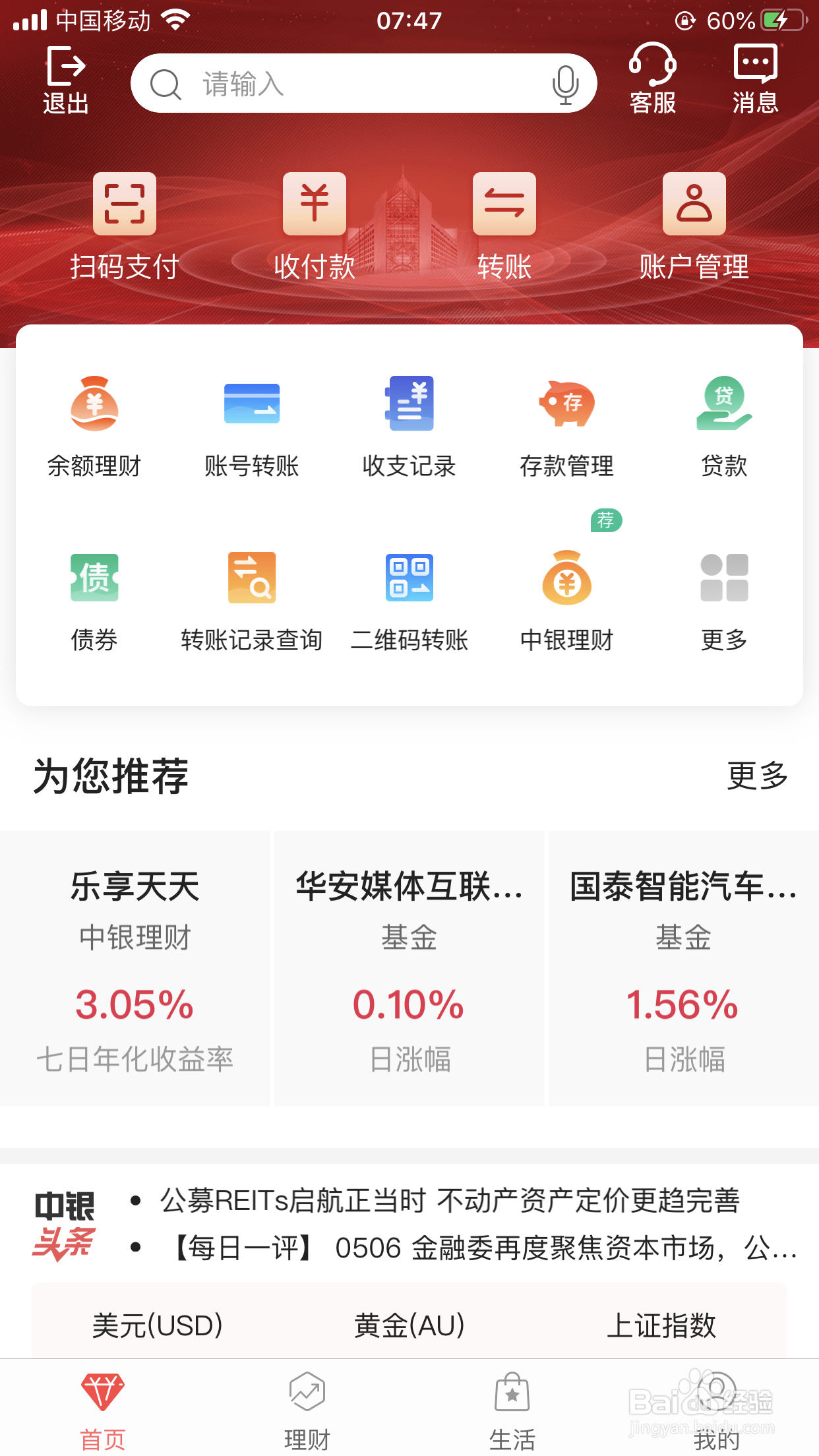This screenshot has height=1456, width=819.
Task: Open 更多 recommendations link
Action: (x=757, y=777)
